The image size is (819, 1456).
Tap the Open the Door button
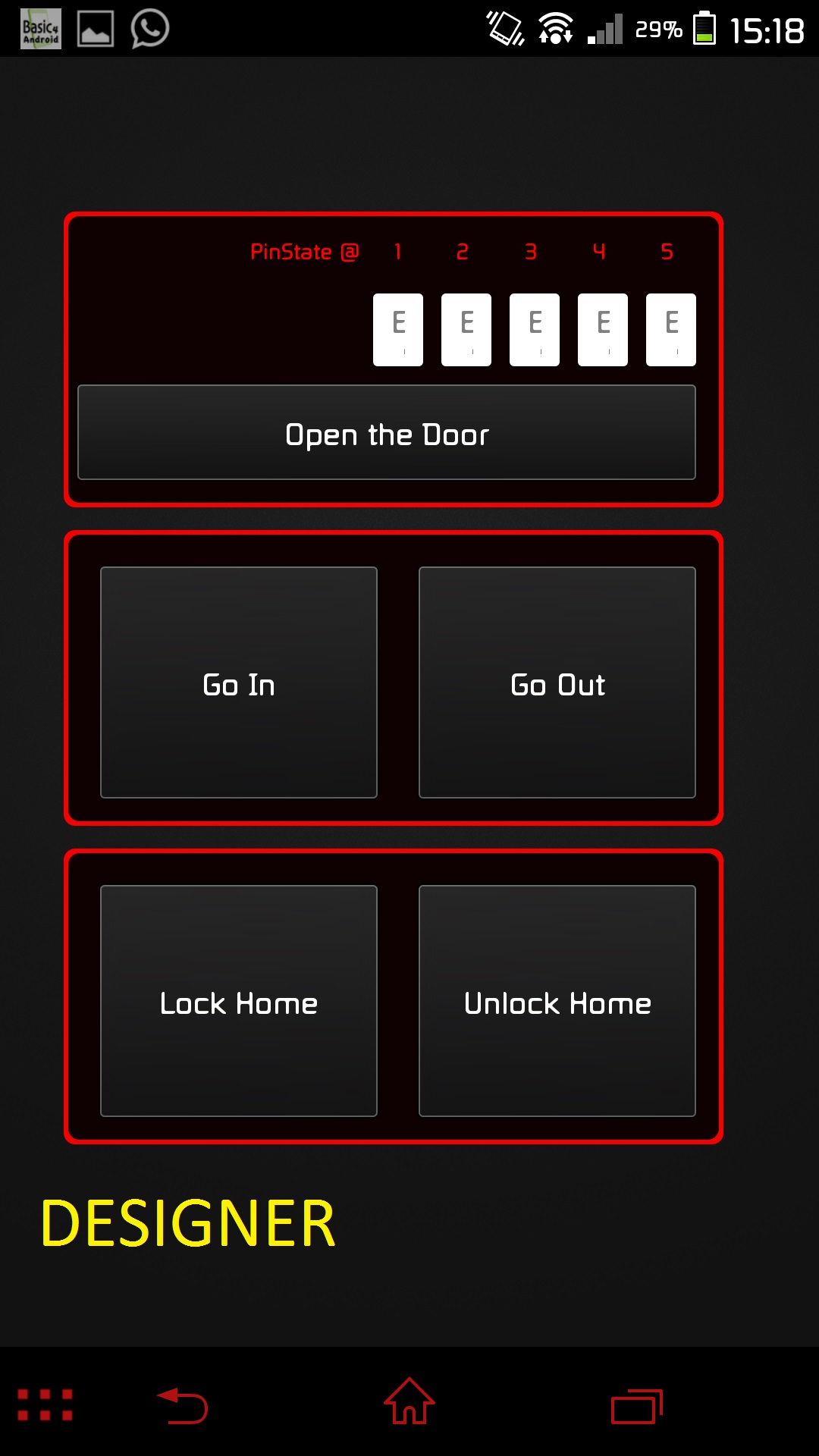pos(387,432)
